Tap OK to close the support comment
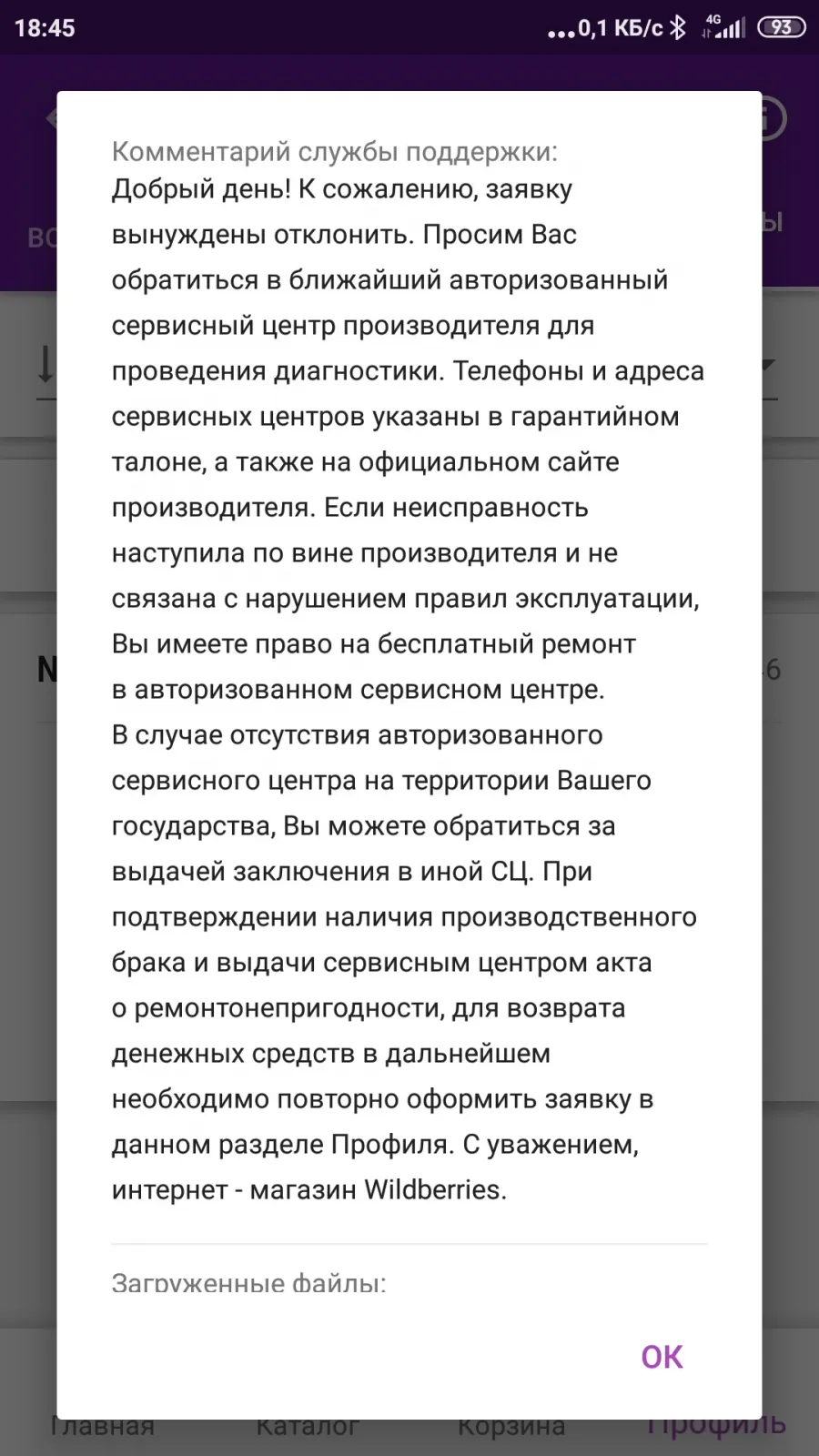This screenshot has width=819, height=1456. point(662,1357)
